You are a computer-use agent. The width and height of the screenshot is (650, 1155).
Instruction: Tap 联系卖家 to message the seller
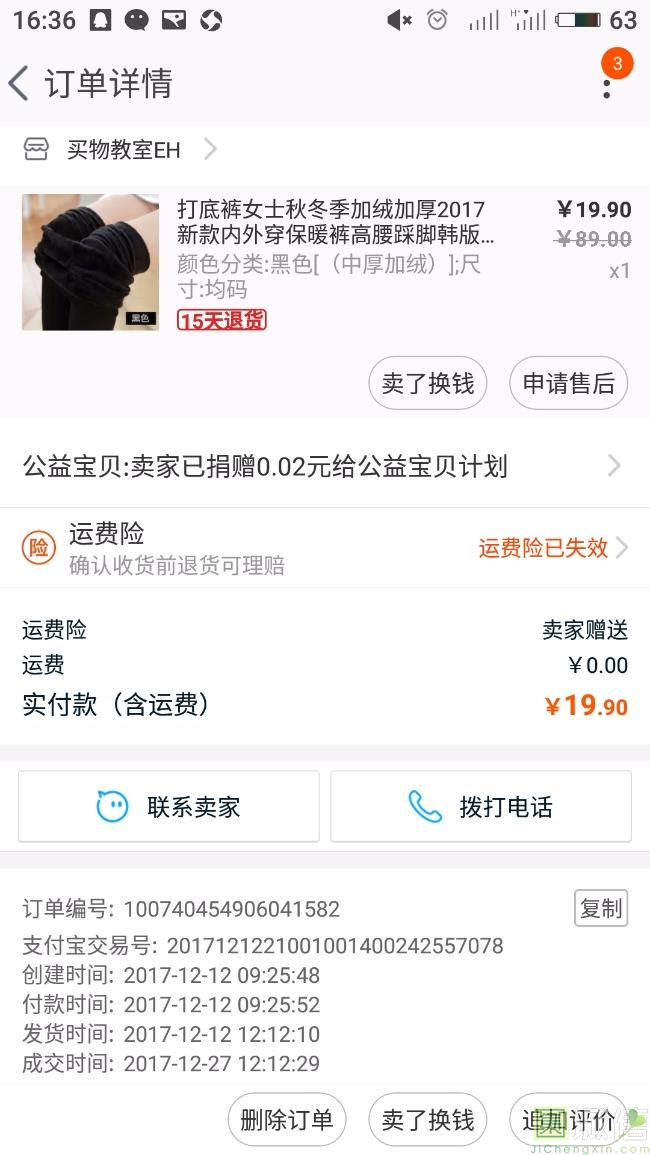[169, 806]
